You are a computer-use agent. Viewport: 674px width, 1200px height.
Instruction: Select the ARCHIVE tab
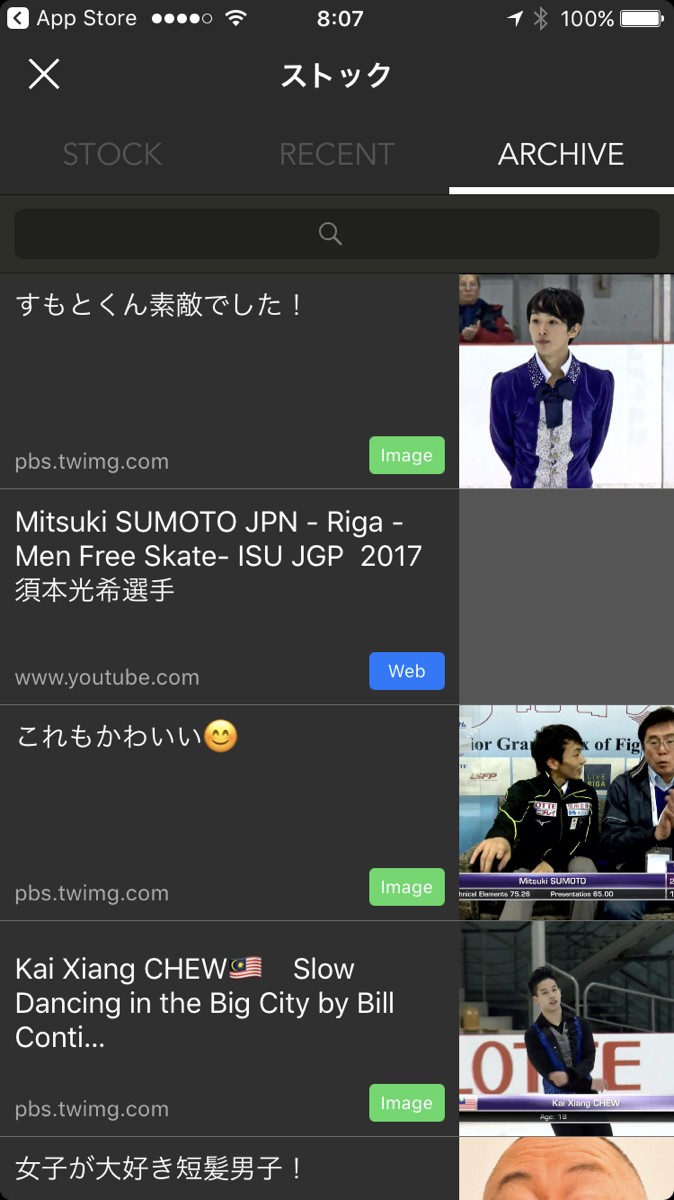click(561, 154)
